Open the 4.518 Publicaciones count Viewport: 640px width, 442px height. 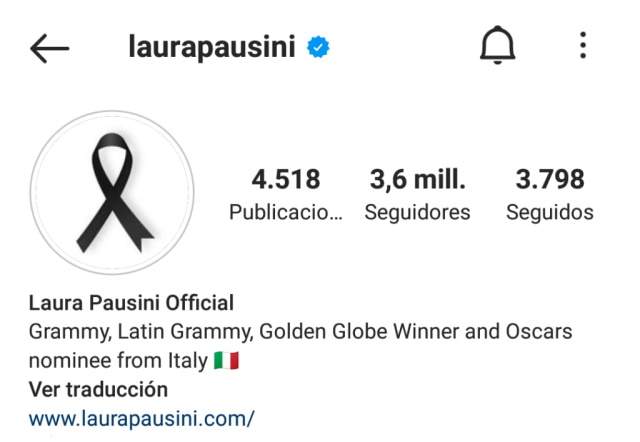point(286,194)
